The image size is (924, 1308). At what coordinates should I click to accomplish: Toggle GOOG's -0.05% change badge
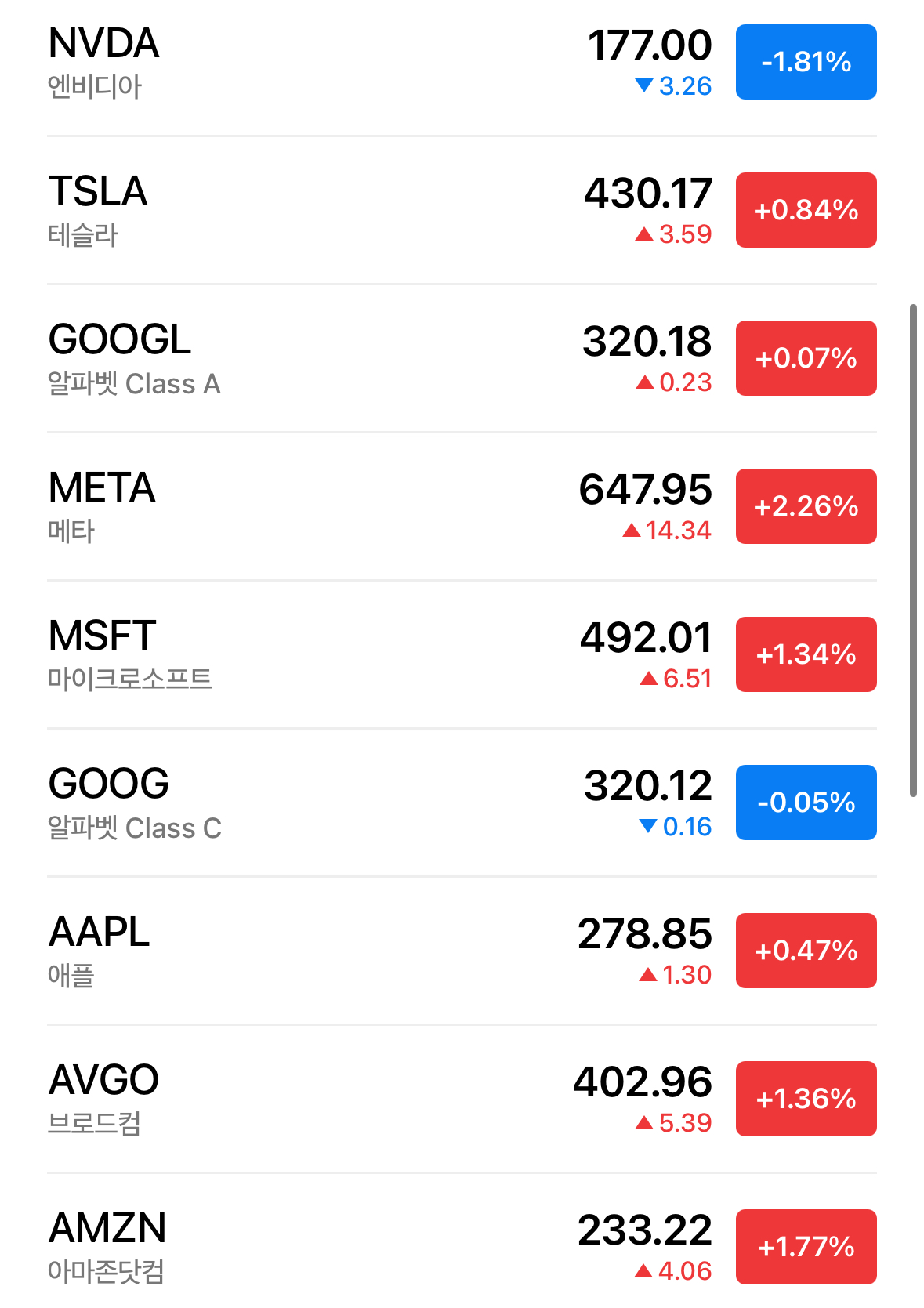point(806,803)
